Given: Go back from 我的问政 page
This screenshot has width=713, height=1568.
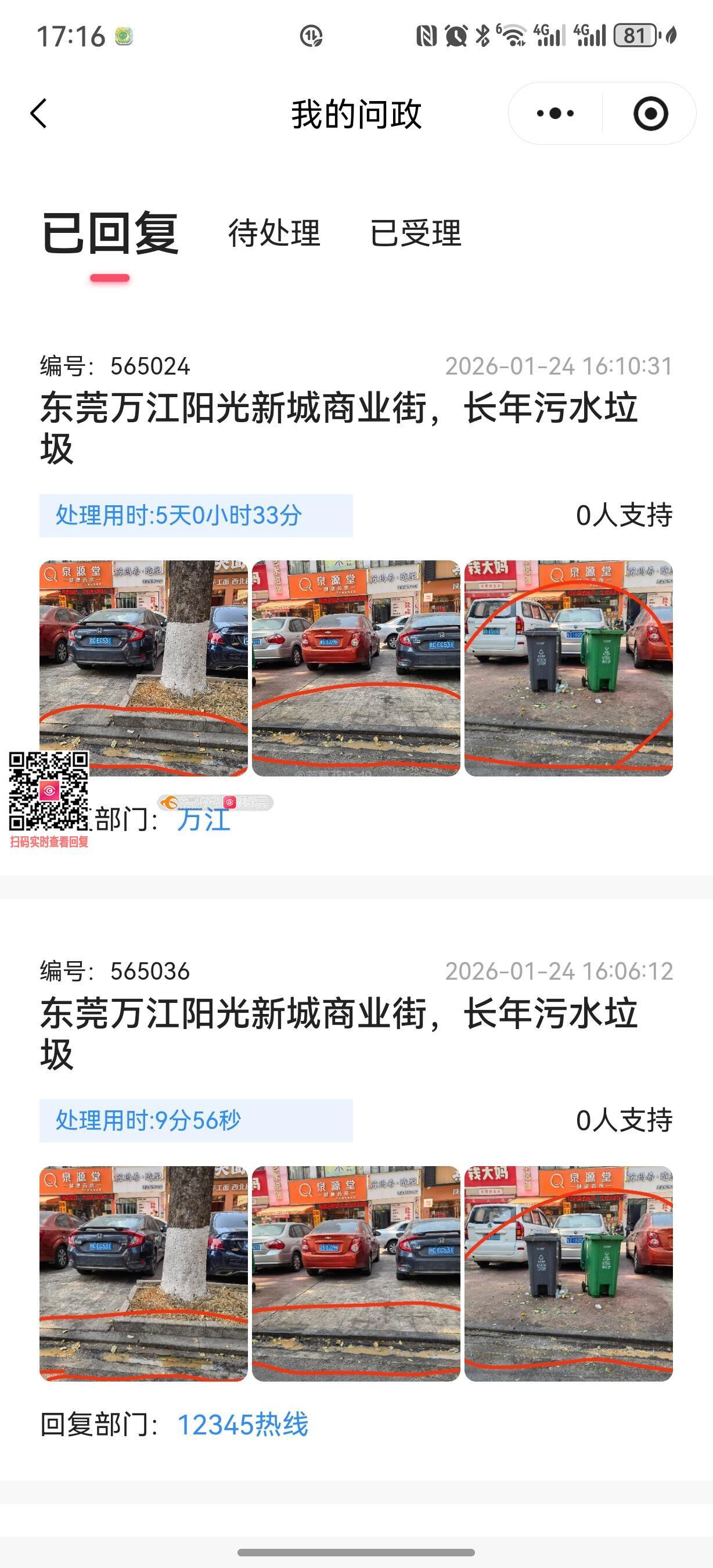Looking at the screenshot, I should click(x=39, y=113).
